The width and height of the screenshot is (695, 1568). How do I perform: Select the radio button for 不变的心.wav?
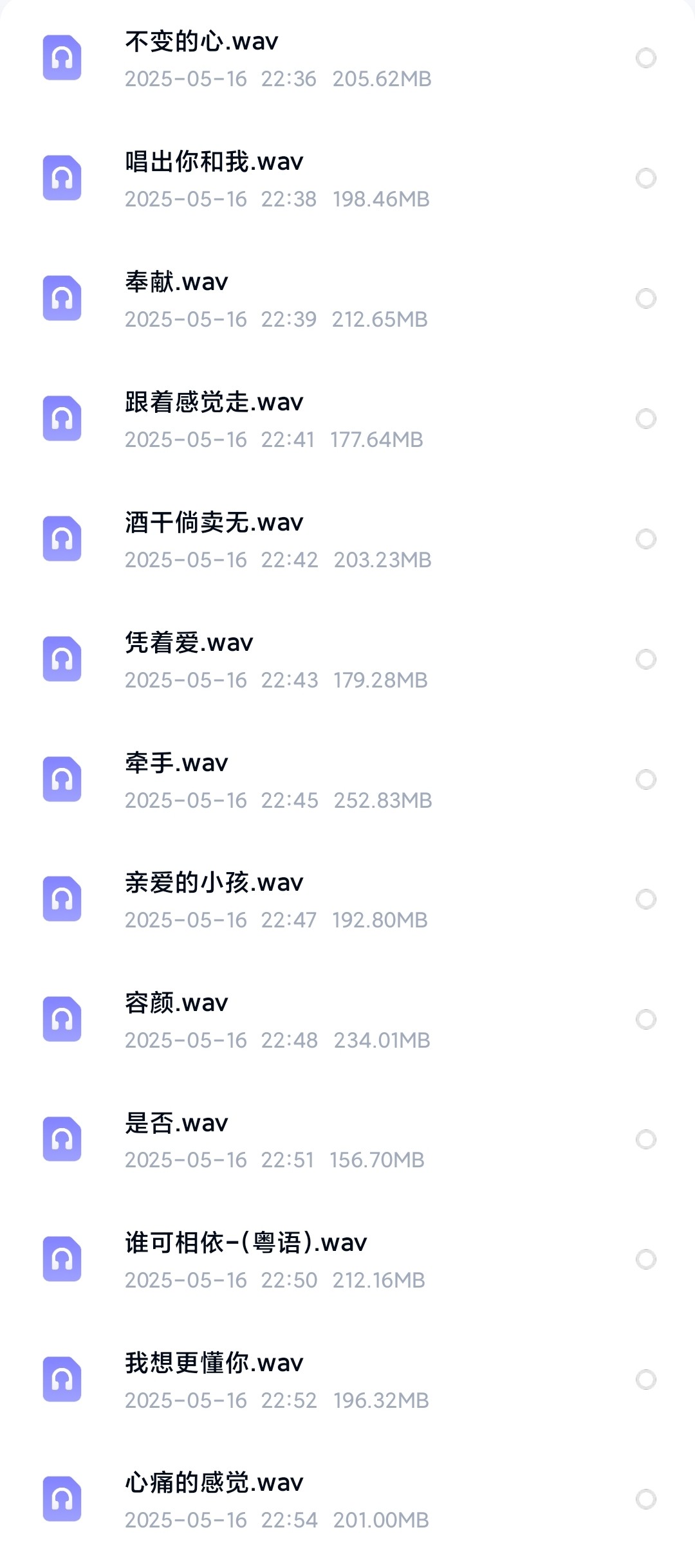tap(645, 58)
